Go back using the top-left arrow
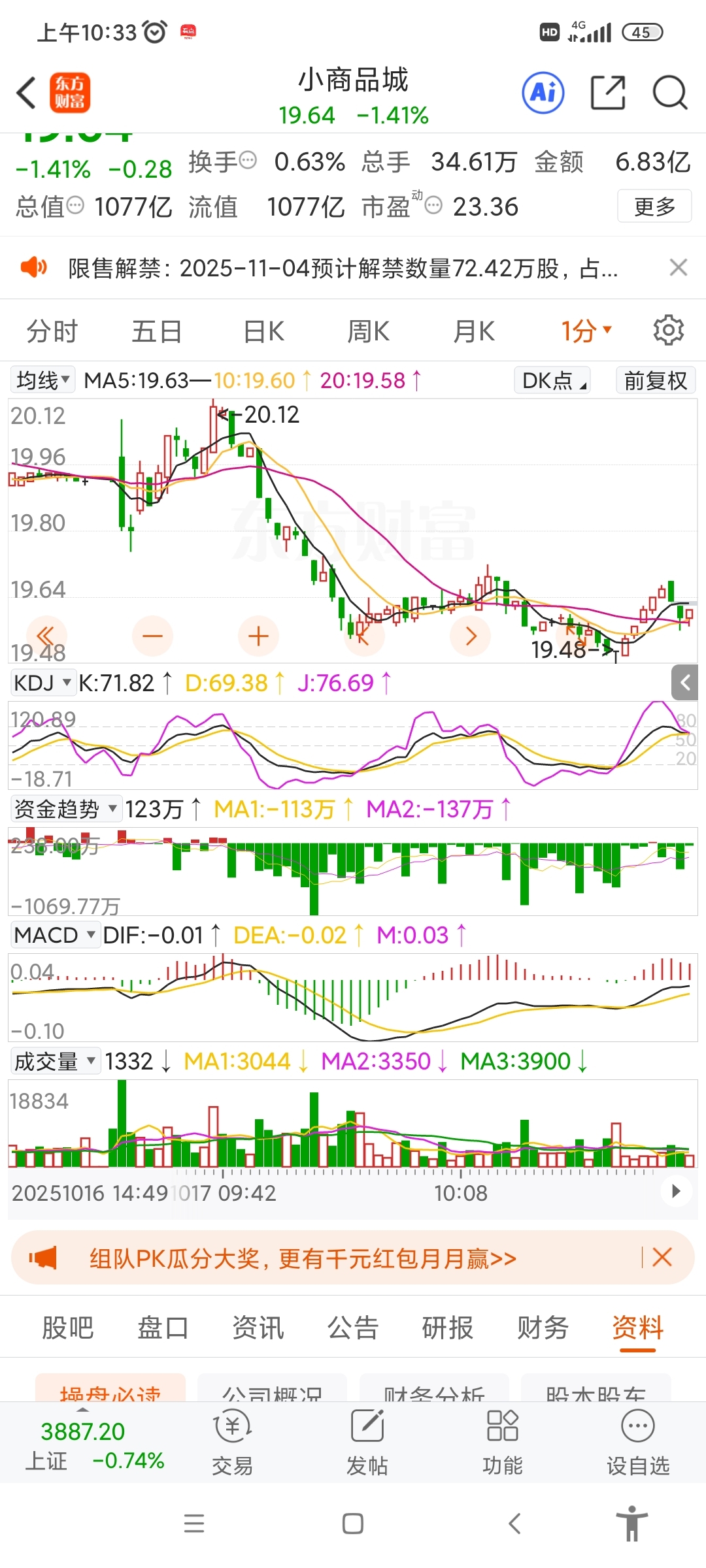 (26, 92)
